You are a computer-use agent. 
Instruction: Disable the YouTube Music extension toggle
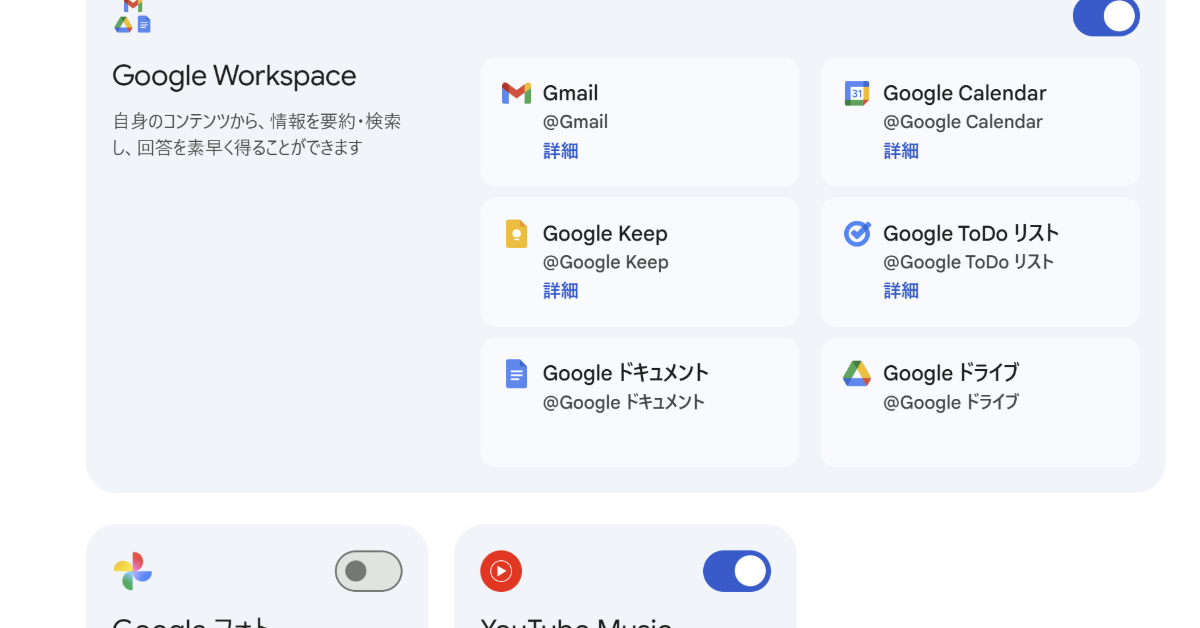[737, 571]
